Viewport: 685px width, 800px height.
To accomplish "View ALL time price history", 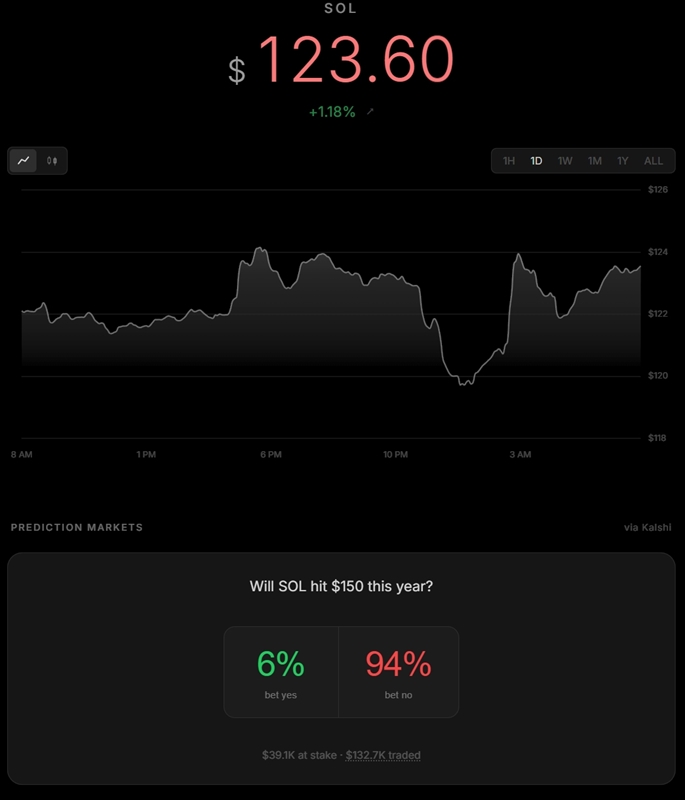I will [x=653, y=161].
